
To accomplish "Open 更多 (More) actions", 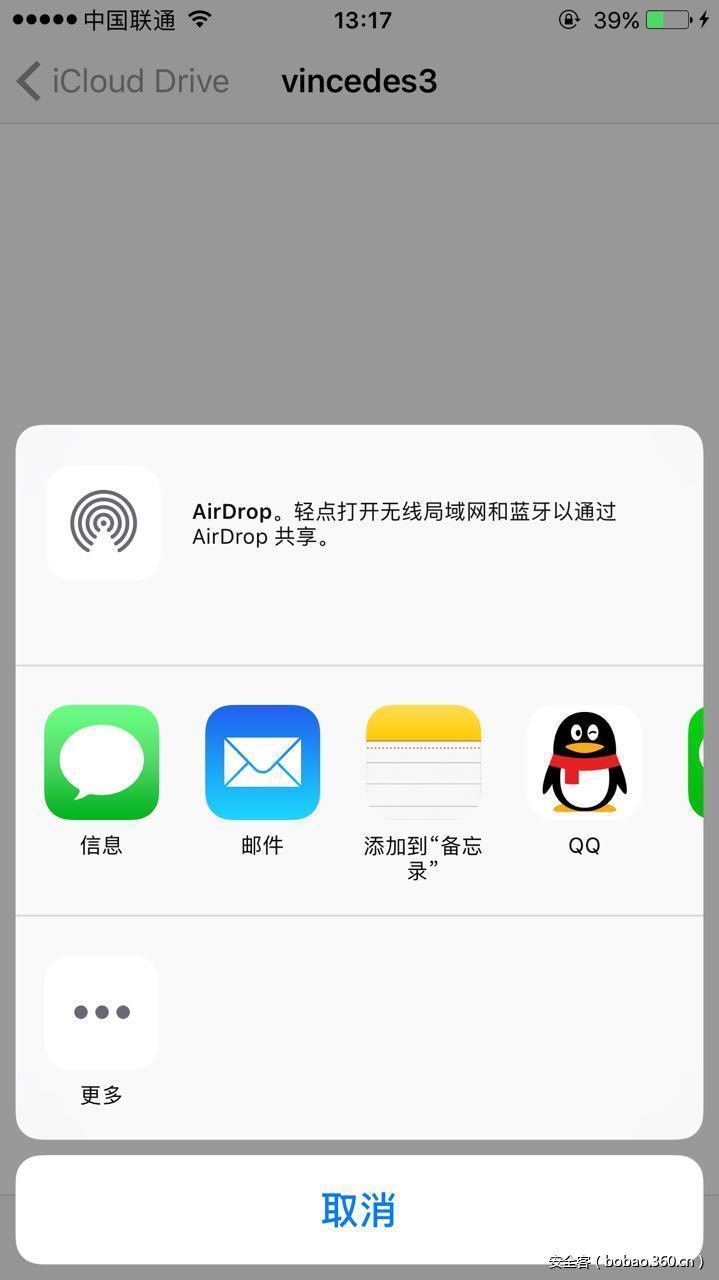I will (x=102, y=1012).
